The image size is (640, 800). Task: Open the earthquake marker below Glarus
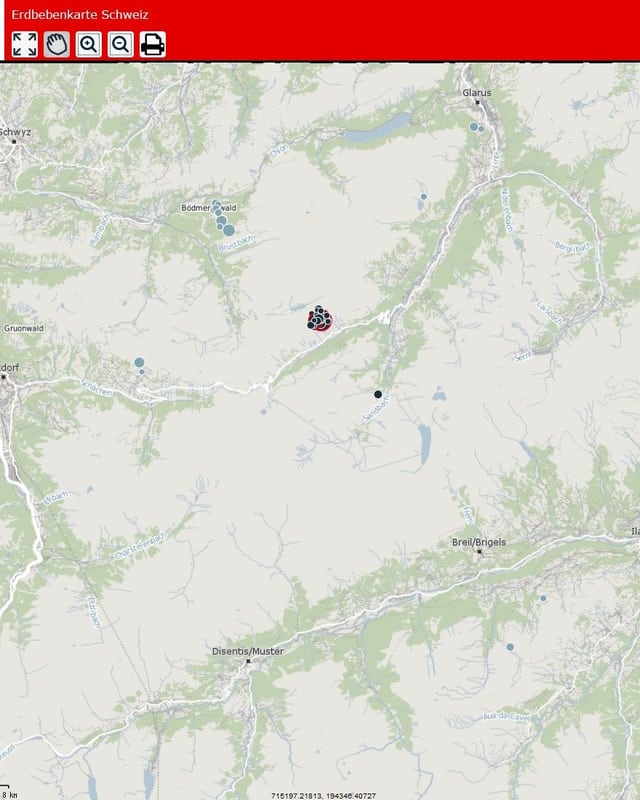[474, 127]
